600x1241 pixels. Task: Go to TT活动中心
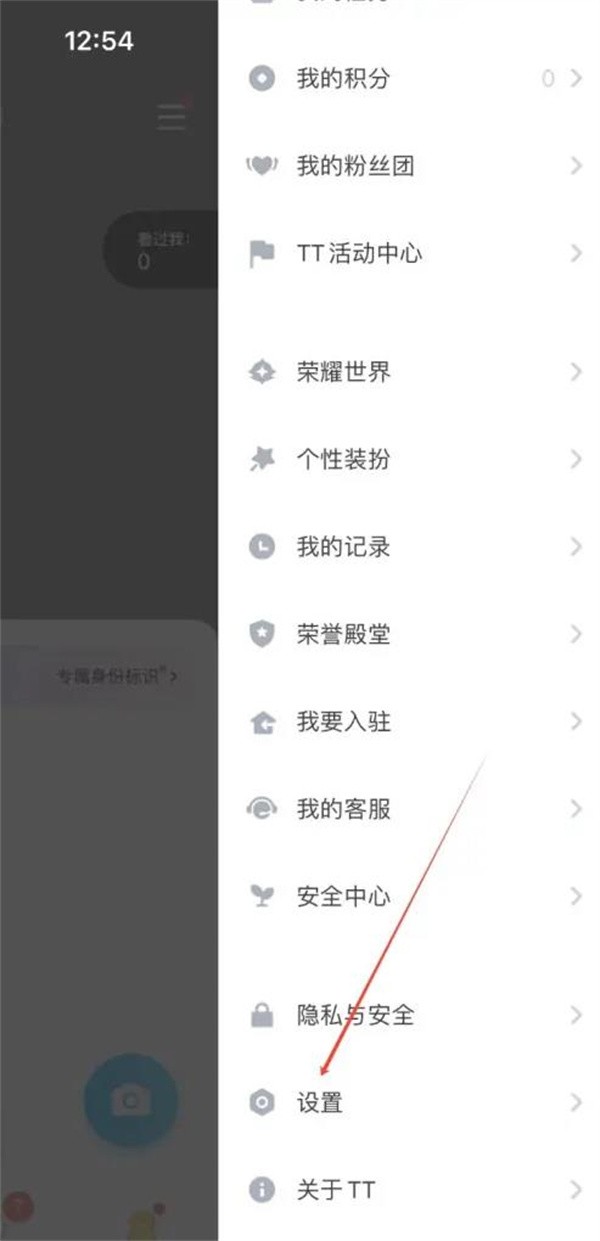tap(409, 253)
